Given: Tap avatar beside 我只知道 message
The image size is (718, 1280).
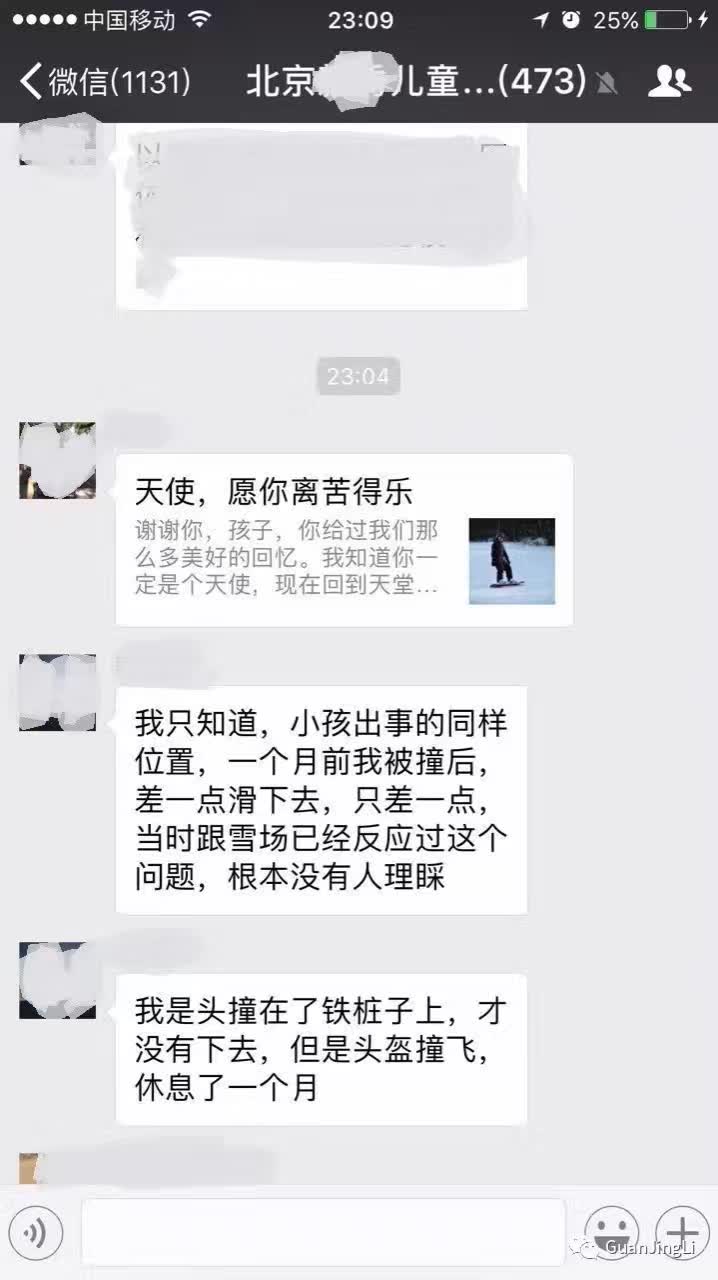Looking at the screenshot, I should (x=58, y=692).
